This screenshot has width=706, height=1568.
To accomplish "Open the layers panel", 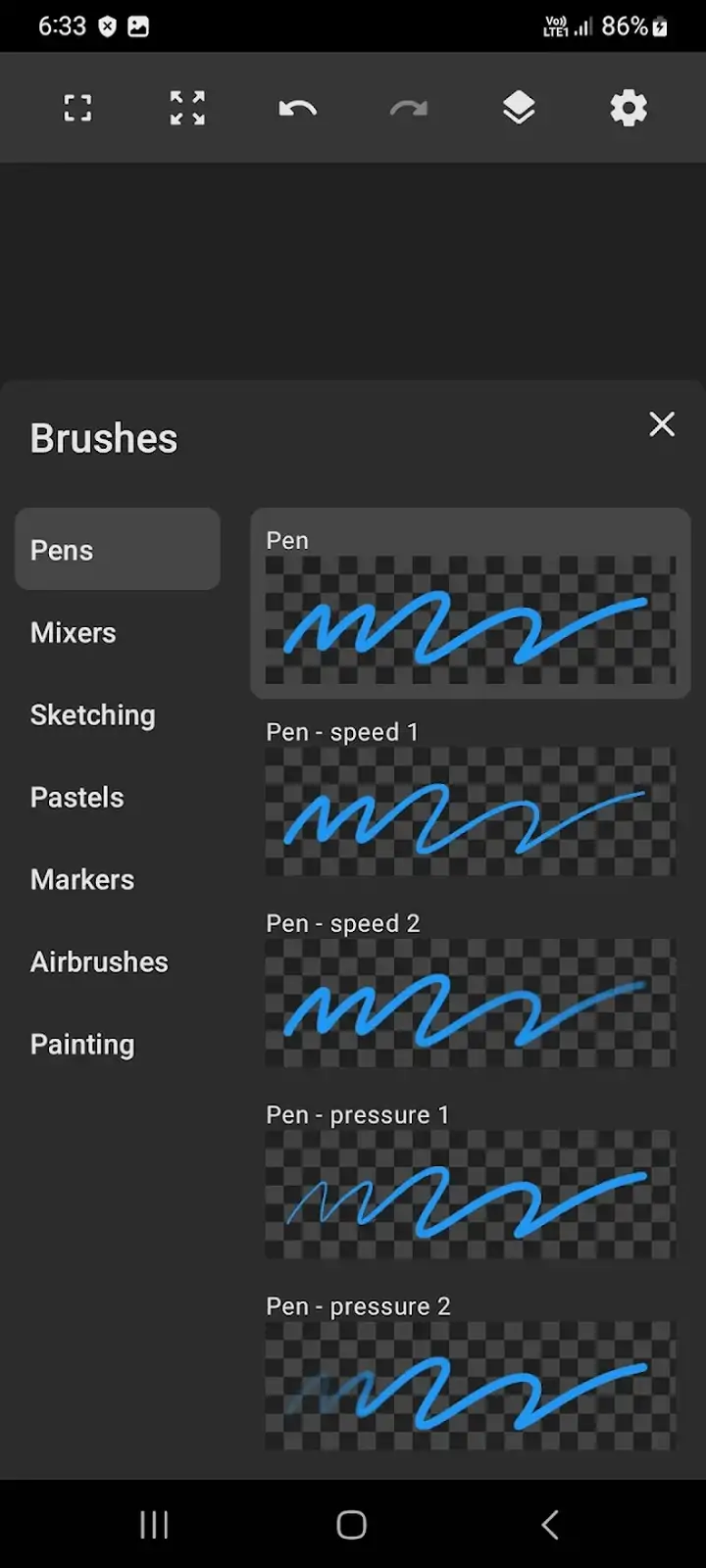I will click(519, 108).
